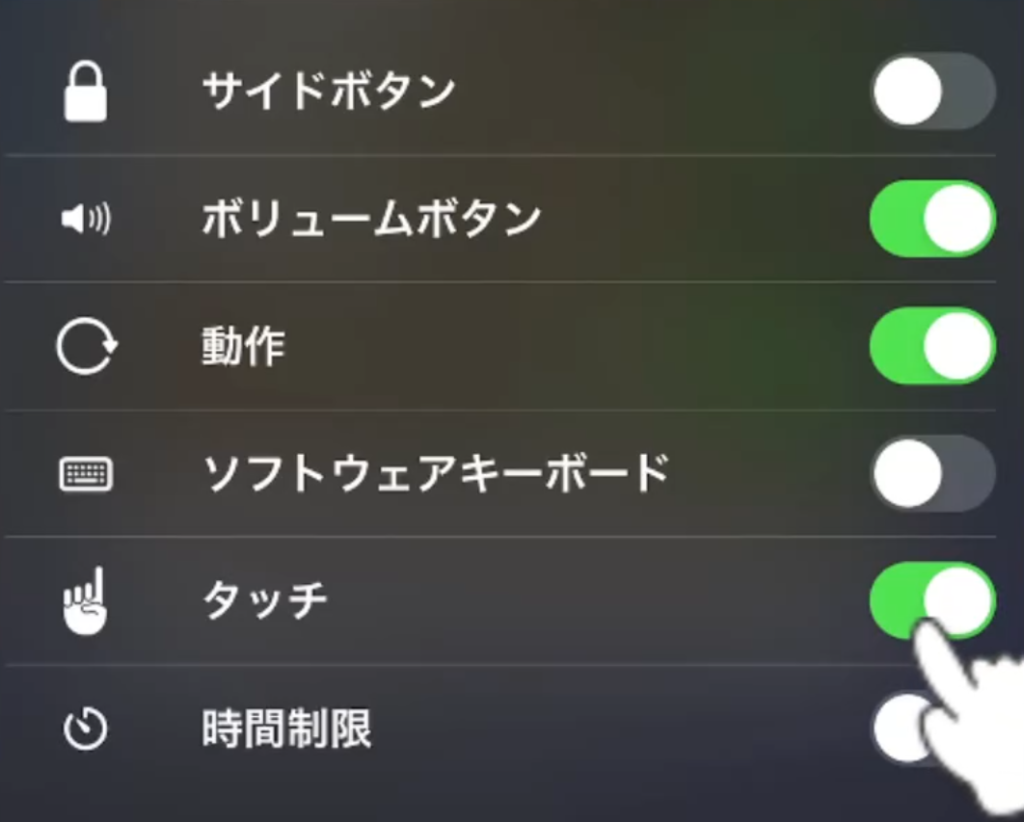Disable the 動作 toggle
Screen dimensions: 1024x822
click(932, 346)
